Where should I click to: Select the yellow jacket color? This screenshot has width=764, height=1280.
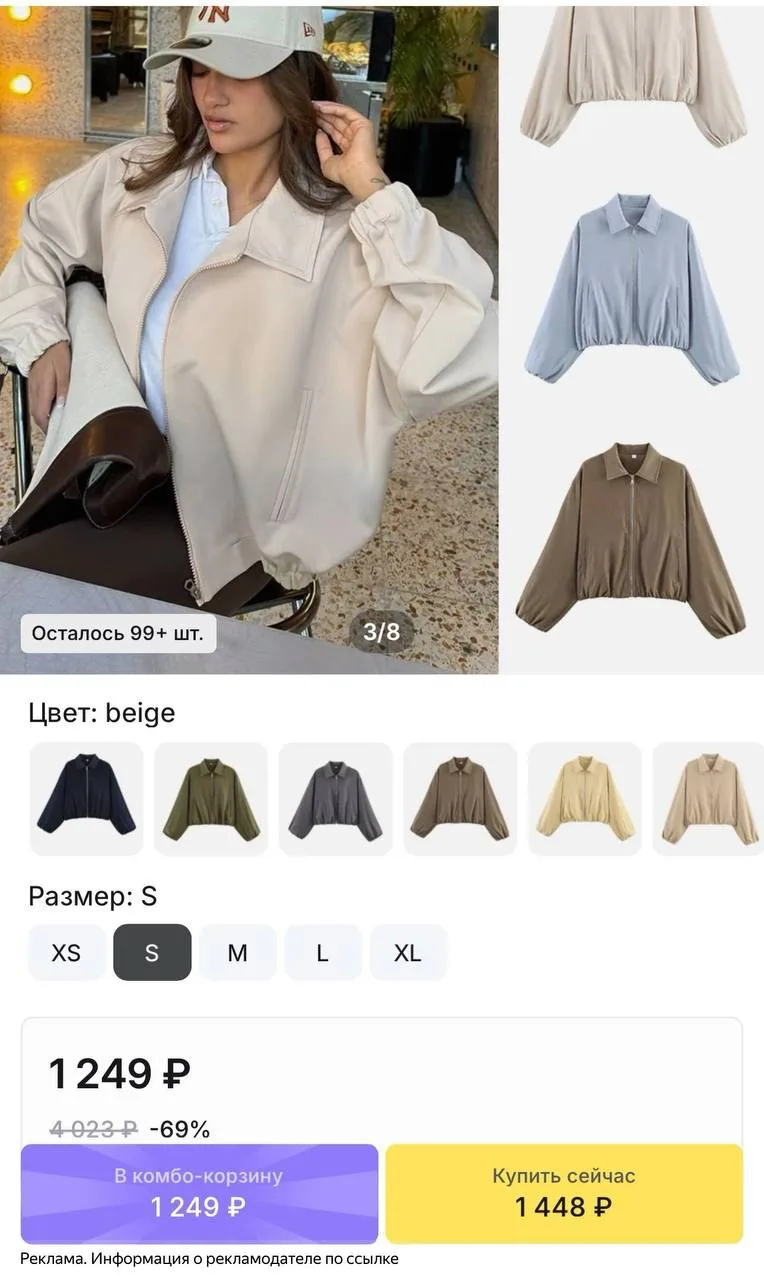pos(585,799)
